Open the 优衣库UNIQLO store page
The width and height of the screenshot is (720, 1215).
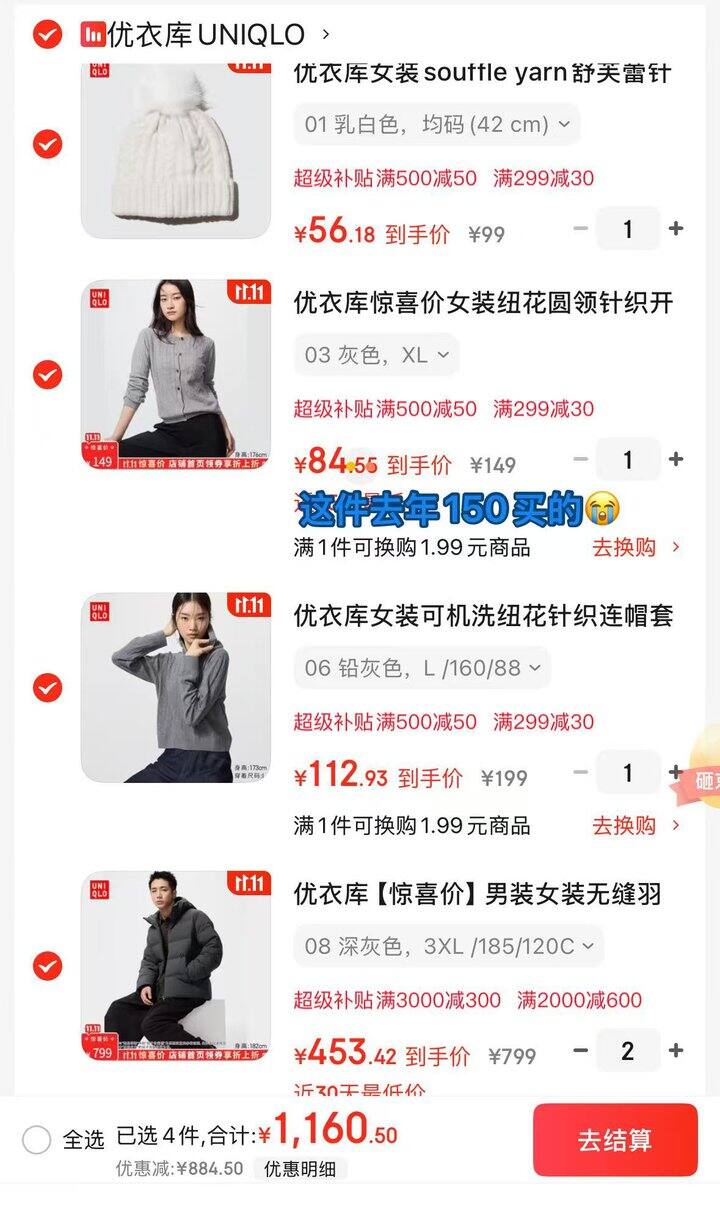[205, 35]
